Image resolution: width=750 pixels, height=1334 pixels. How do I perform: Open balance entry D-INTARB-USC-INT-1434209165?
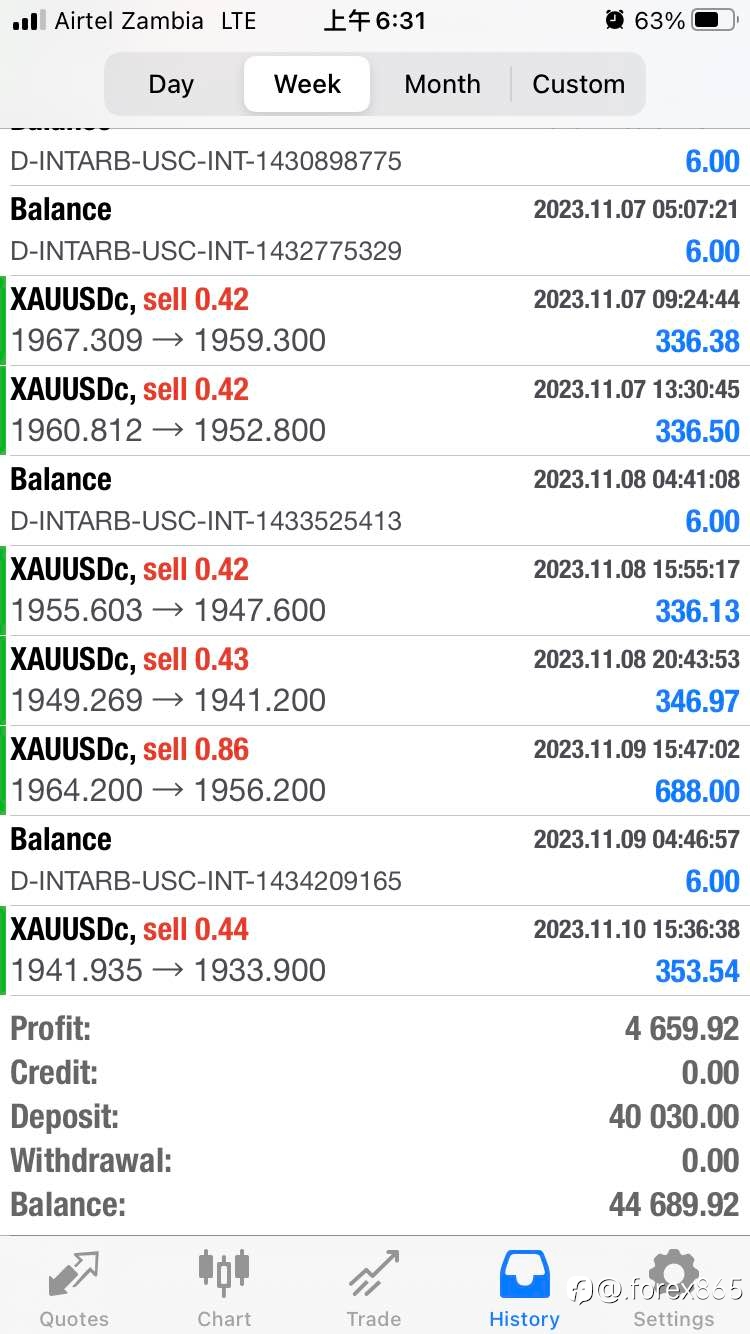(375, 861)
